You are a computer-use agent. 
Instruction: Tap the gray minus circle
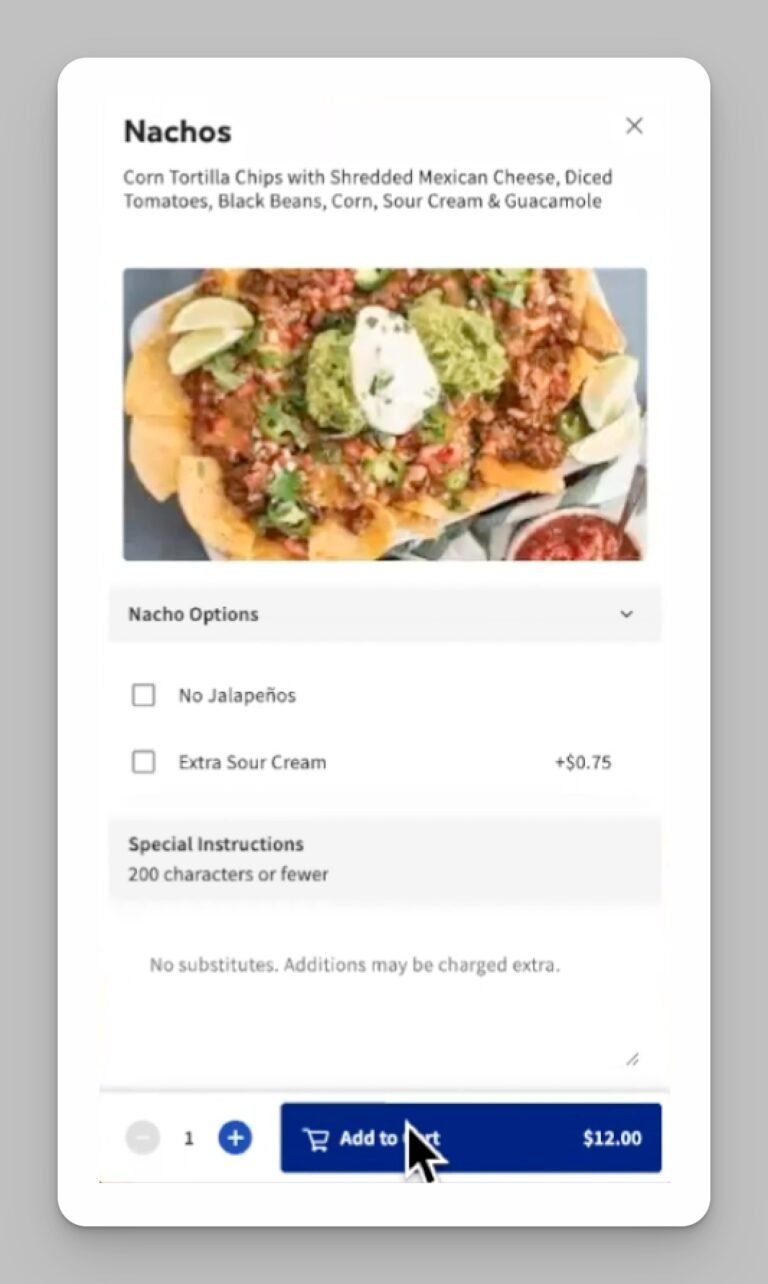[x=142, y=1137]
